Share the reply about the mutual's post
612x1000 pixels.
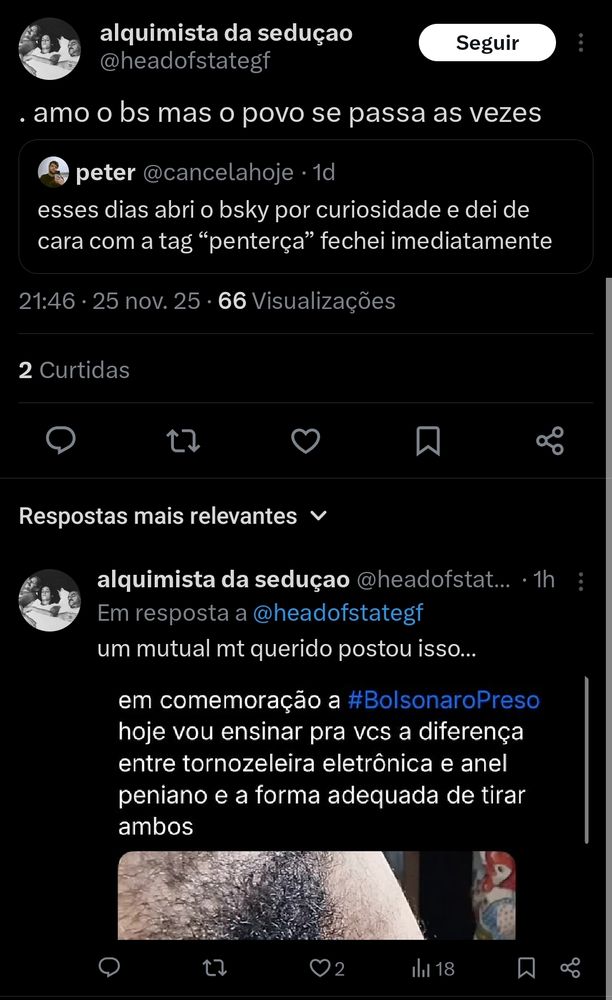570,967
